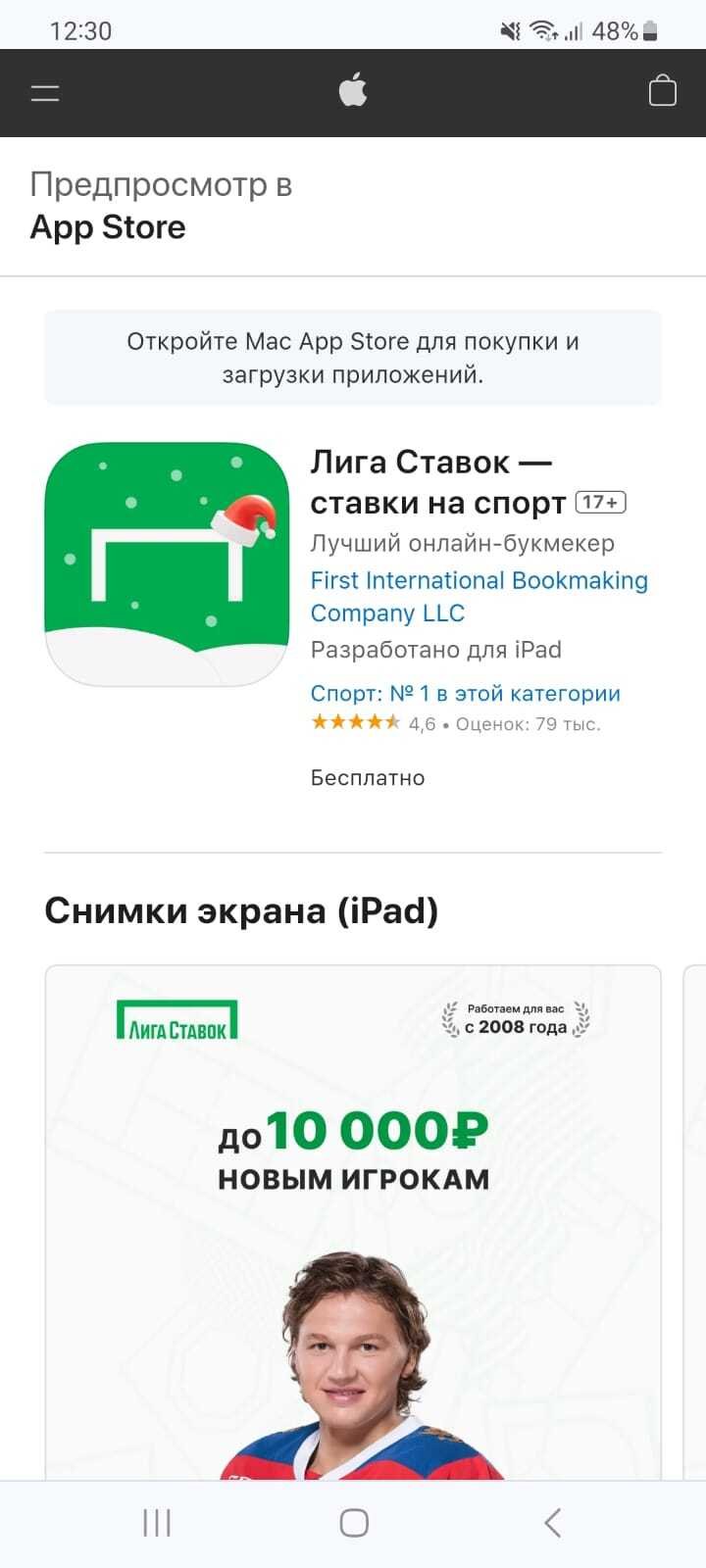Open the shopping bag
The image size is (706, 1568).
click(663, 91)
